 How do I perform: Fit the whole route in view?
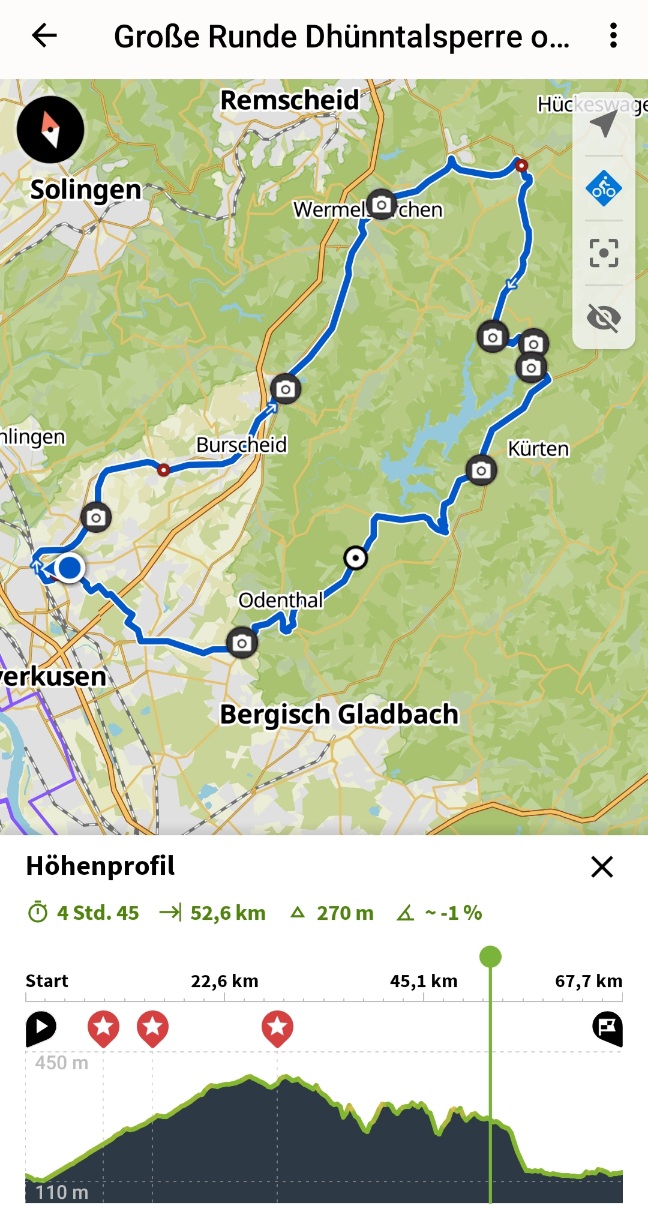603,253
